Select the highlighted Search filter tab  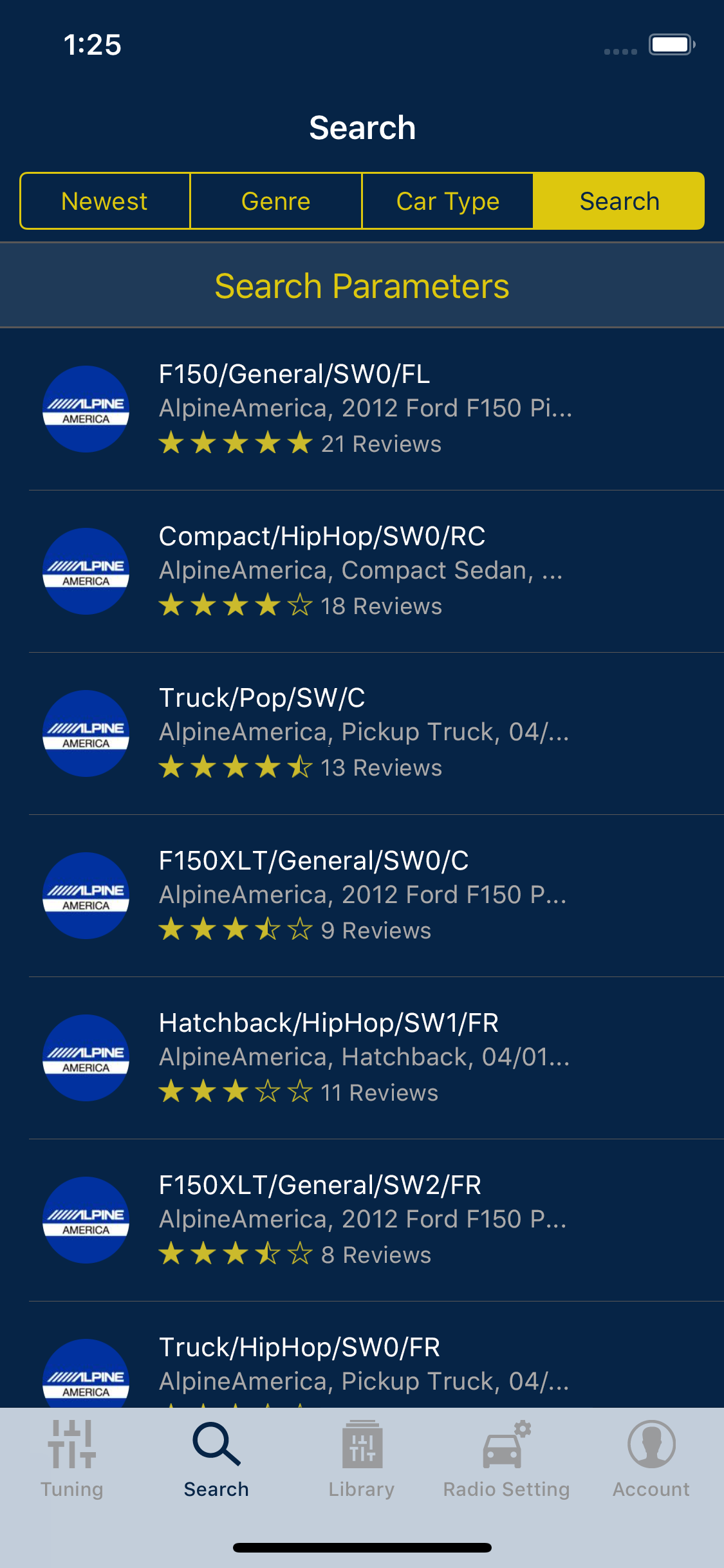(x=618, y=201)
